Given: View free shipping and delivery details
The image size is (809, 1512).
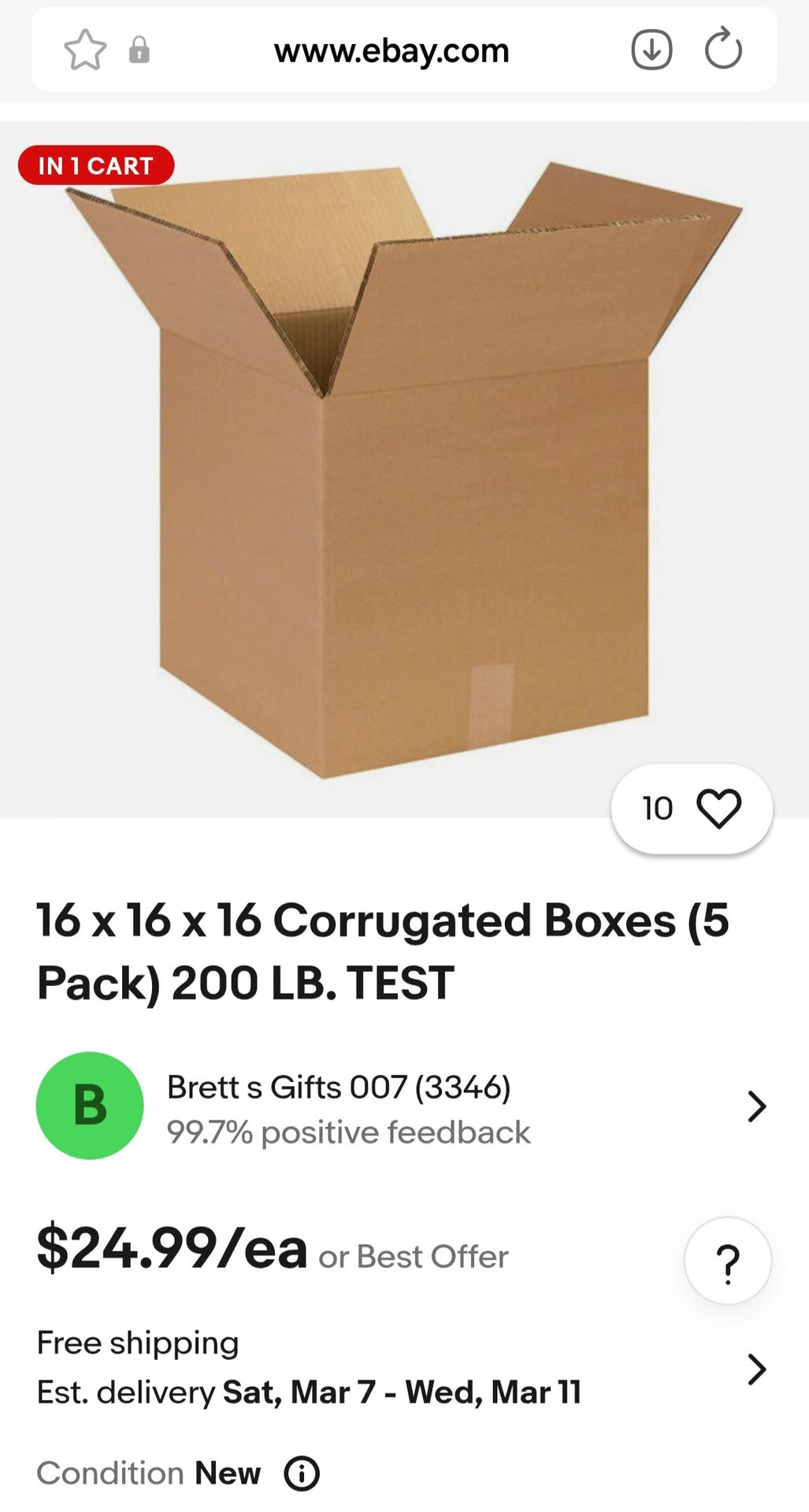Looking at the screenshot, I should (x=402, y=1369).
